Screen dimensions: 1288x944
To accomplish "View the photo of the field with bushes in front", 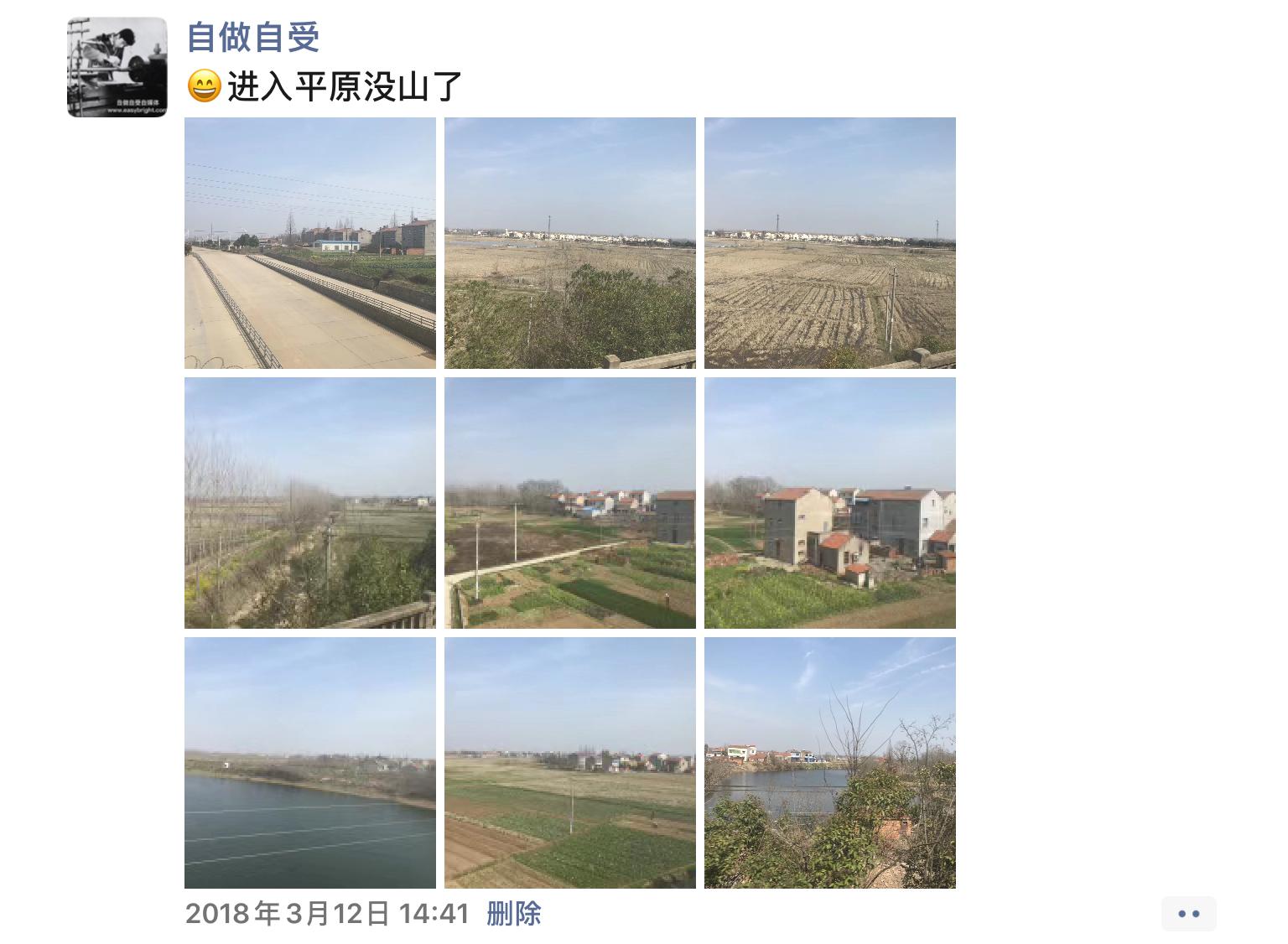I will (x=570, y=243).
